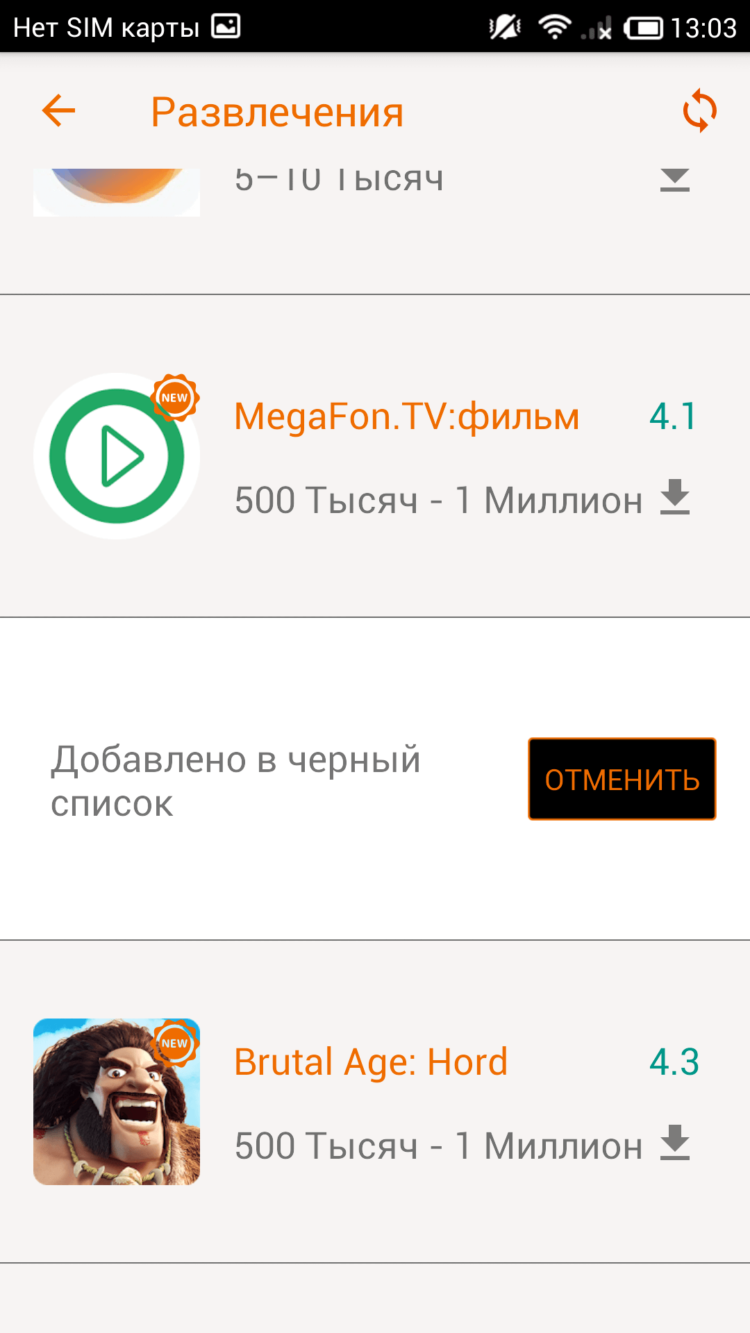The image size is (750, 1333).
Task: Tap the Brutal Age app thumbnail
Action: coord(116,1101)
